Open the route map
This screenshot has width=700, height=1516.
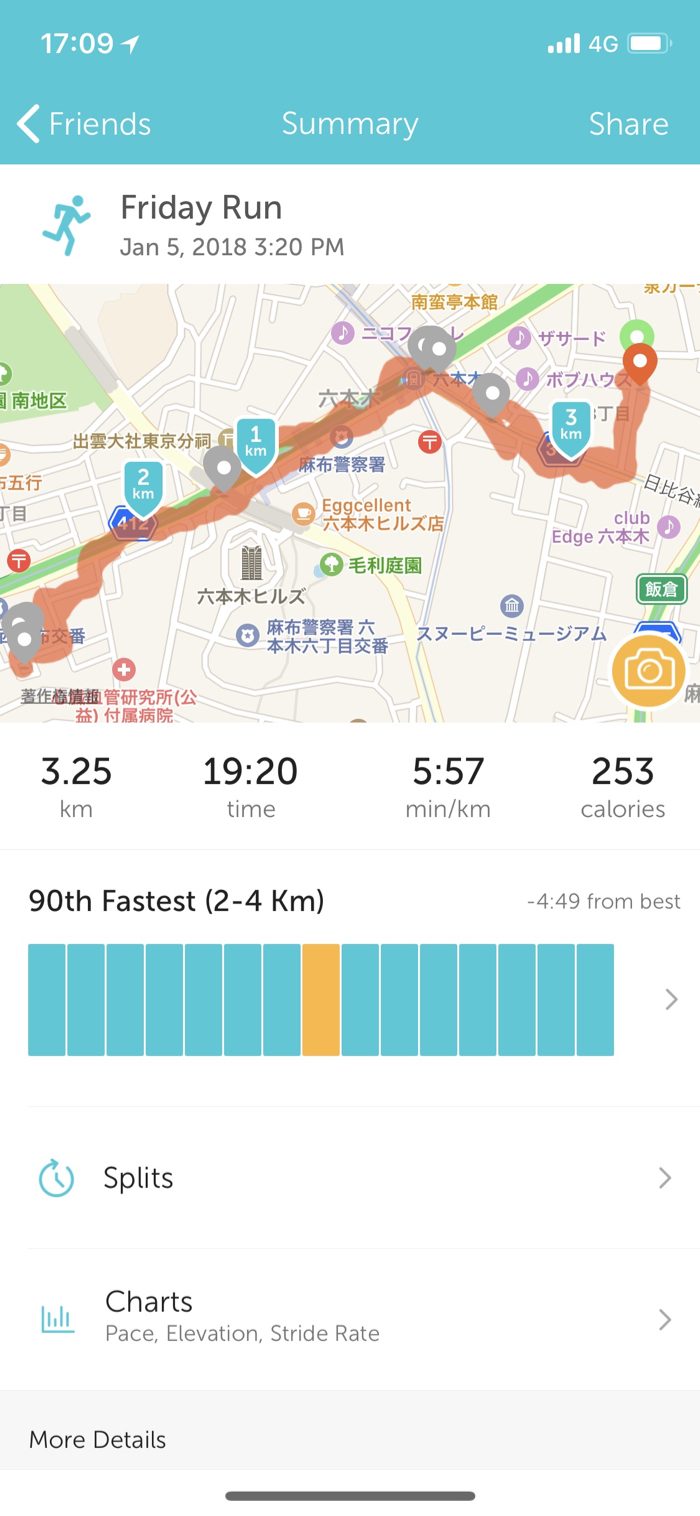(x=350, y=503)
